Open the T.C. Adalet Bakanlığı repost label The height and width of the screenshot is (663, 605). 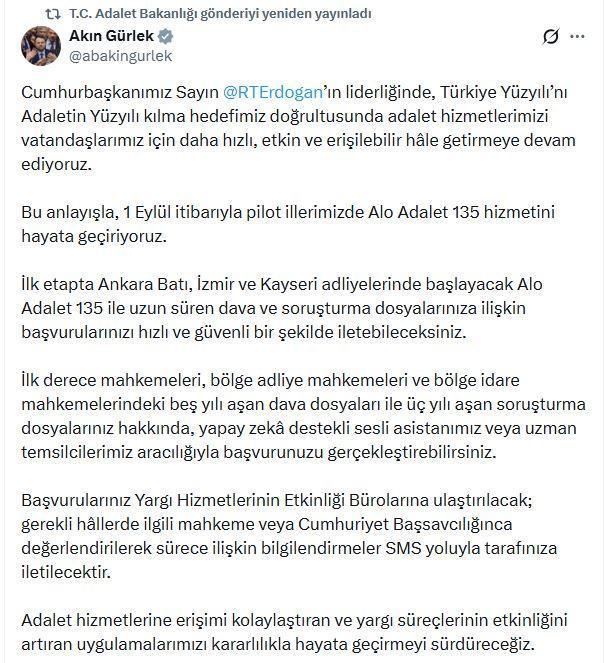[x=220, y=14]
